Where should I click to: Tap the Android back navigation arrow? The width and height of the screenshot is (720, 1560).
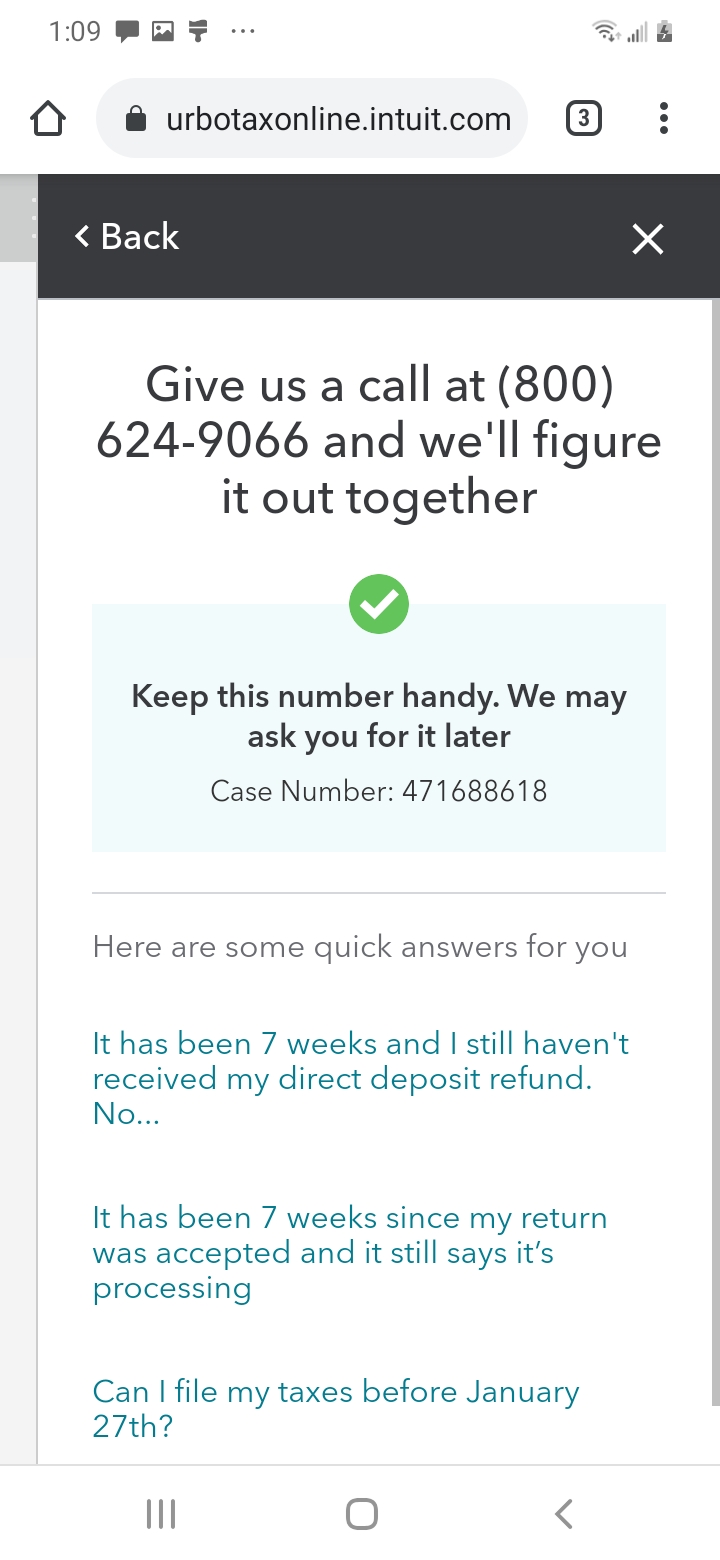pos(562,1512)
